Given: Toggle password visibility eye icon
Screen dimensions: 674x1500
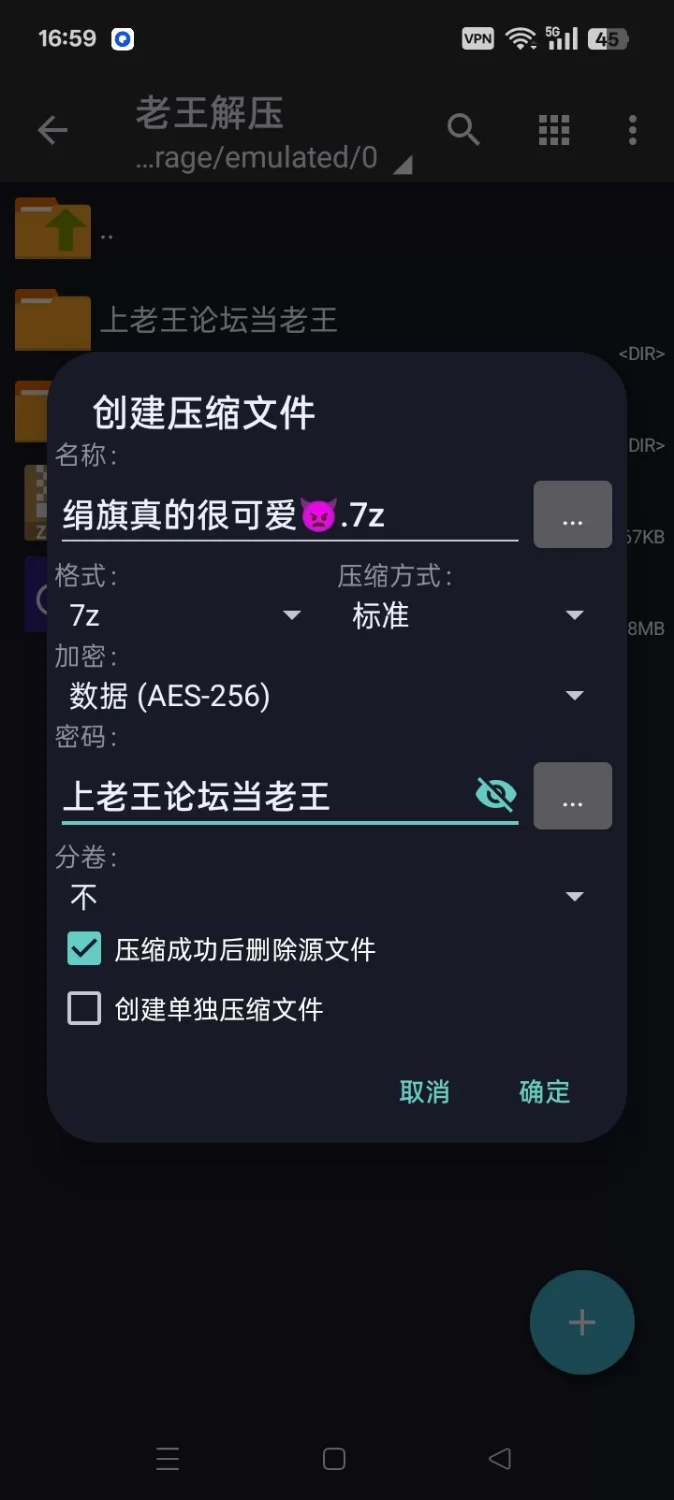Looking at the screenshot, I should tap(496, 795).
